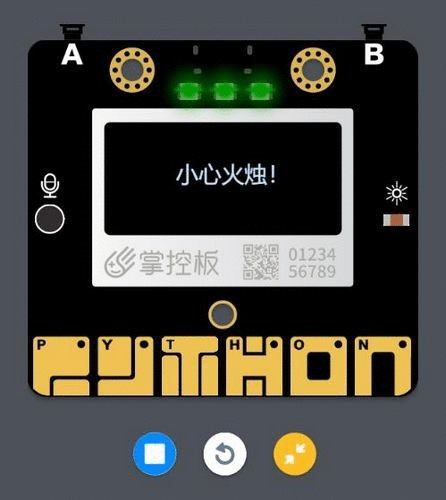Touch the P pad
Viewport: 446px width, 500px height.
(62, 366)
